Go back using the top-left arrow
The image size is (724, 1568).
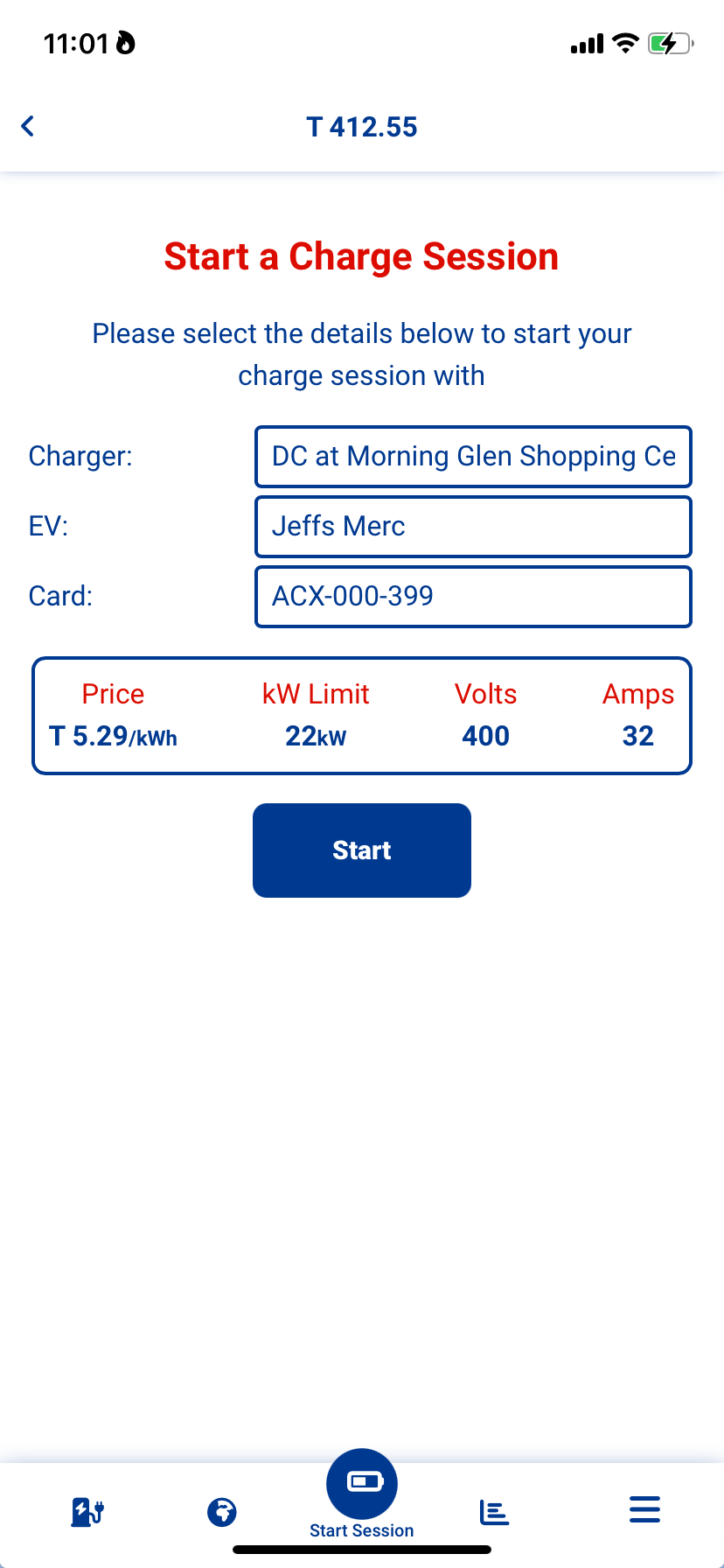(x=28, y=127)
